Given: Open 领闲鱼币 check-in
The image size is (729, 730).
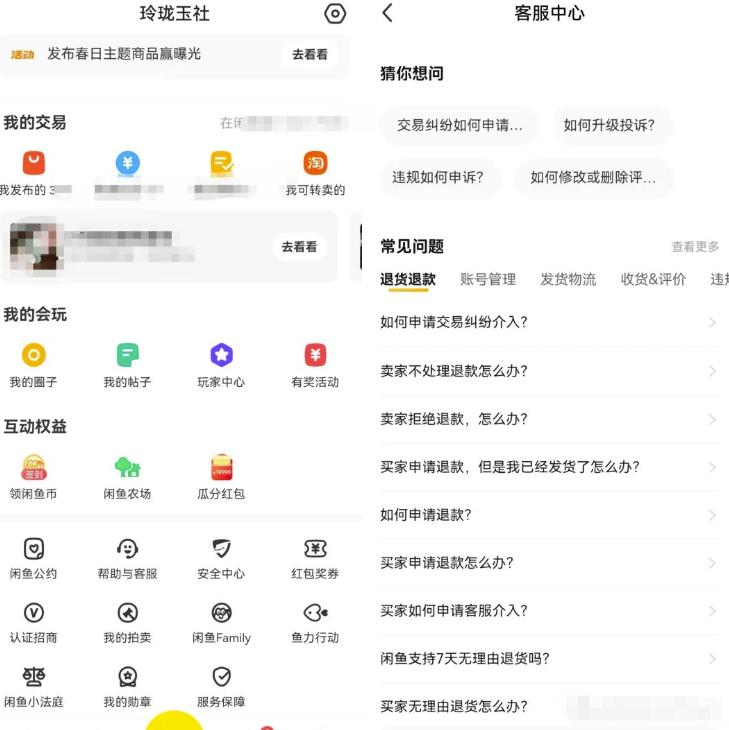Looking at the screenshot, I should click(x=33, y=477).
